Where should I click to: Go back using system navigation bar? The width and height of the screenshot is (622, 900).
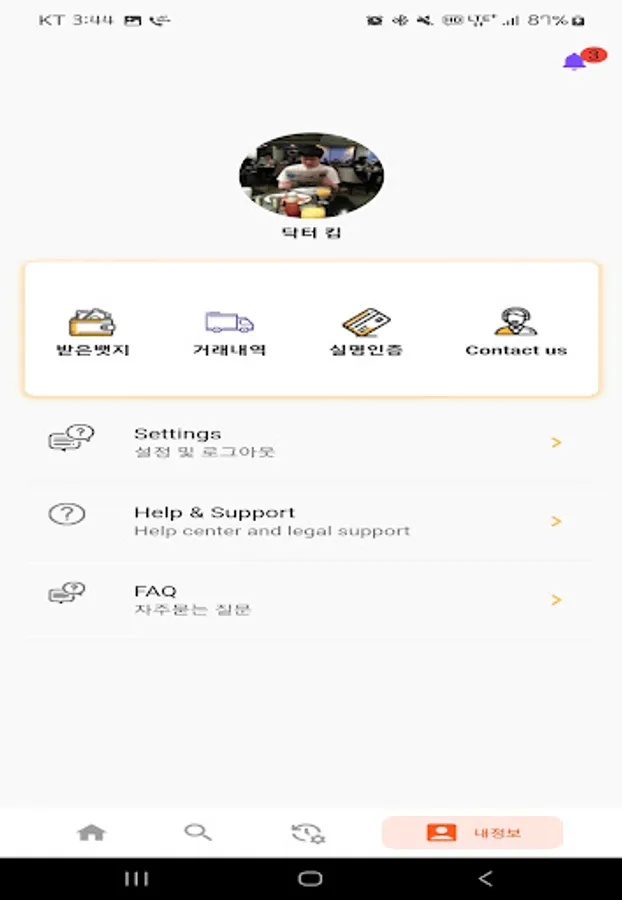click(485, 879)
